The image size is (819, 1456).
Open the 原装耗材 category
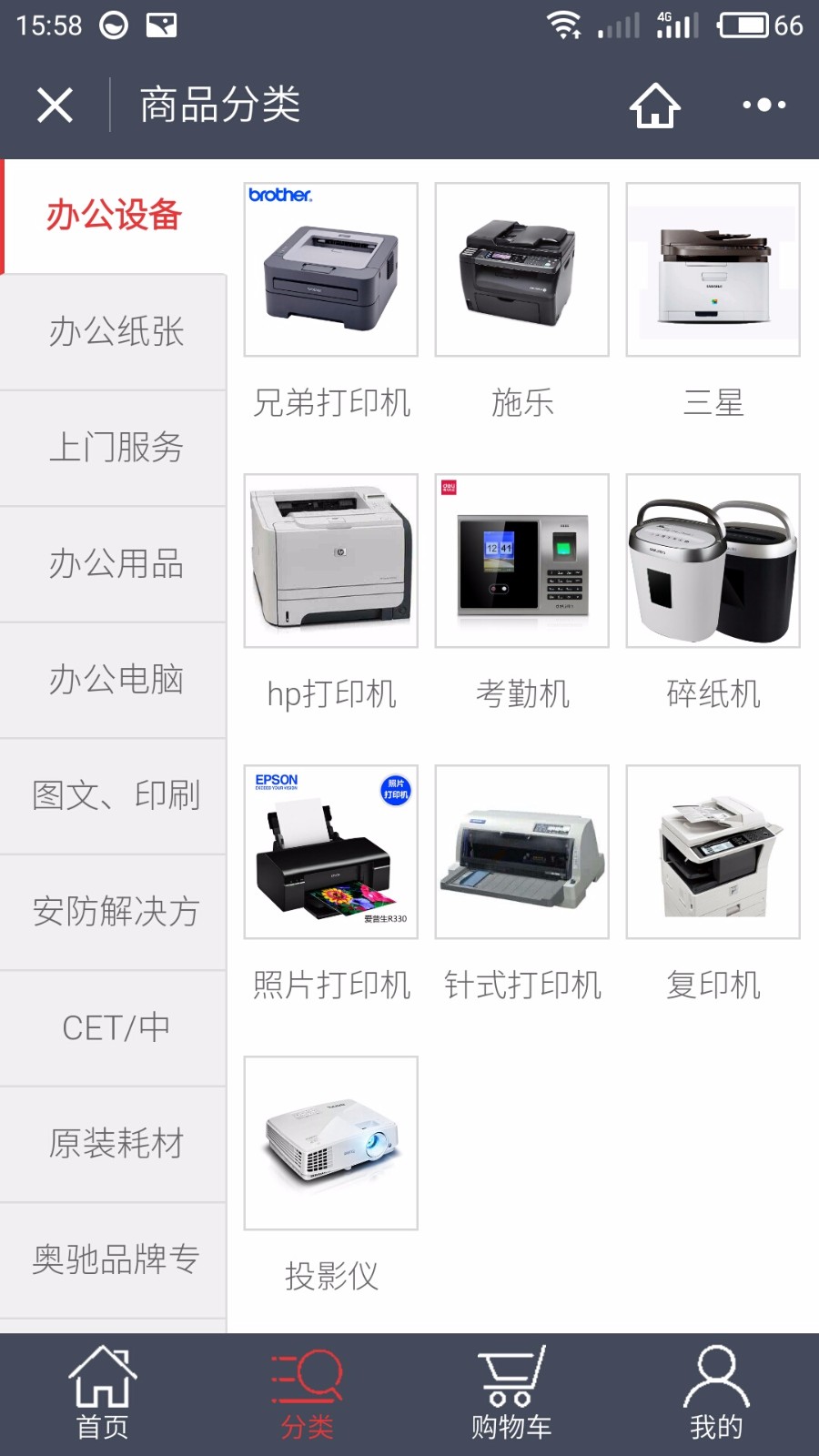click(114, 1144)
